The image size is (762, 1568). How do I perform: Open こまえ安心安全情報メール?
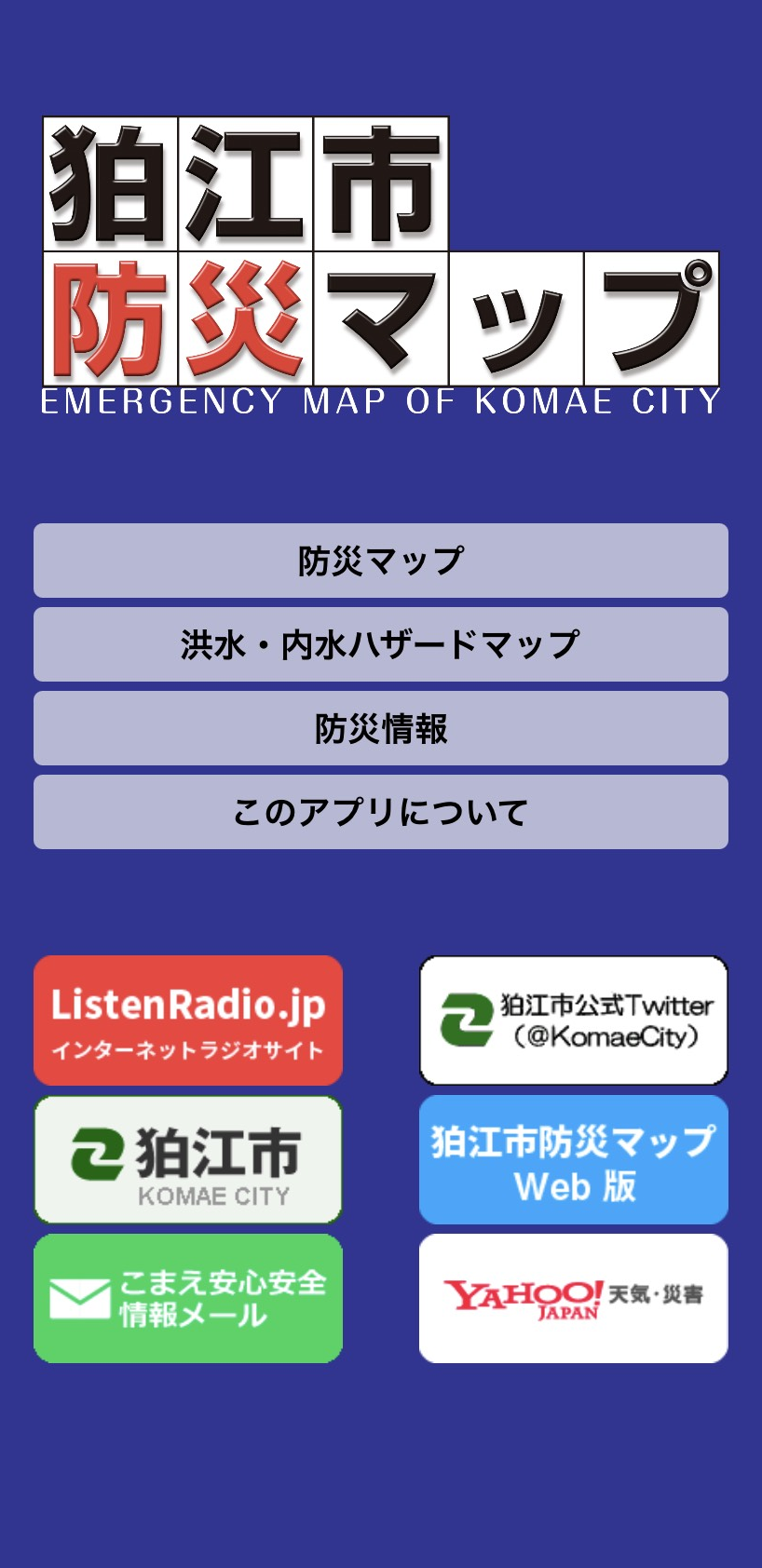(x=188, y=1299)
